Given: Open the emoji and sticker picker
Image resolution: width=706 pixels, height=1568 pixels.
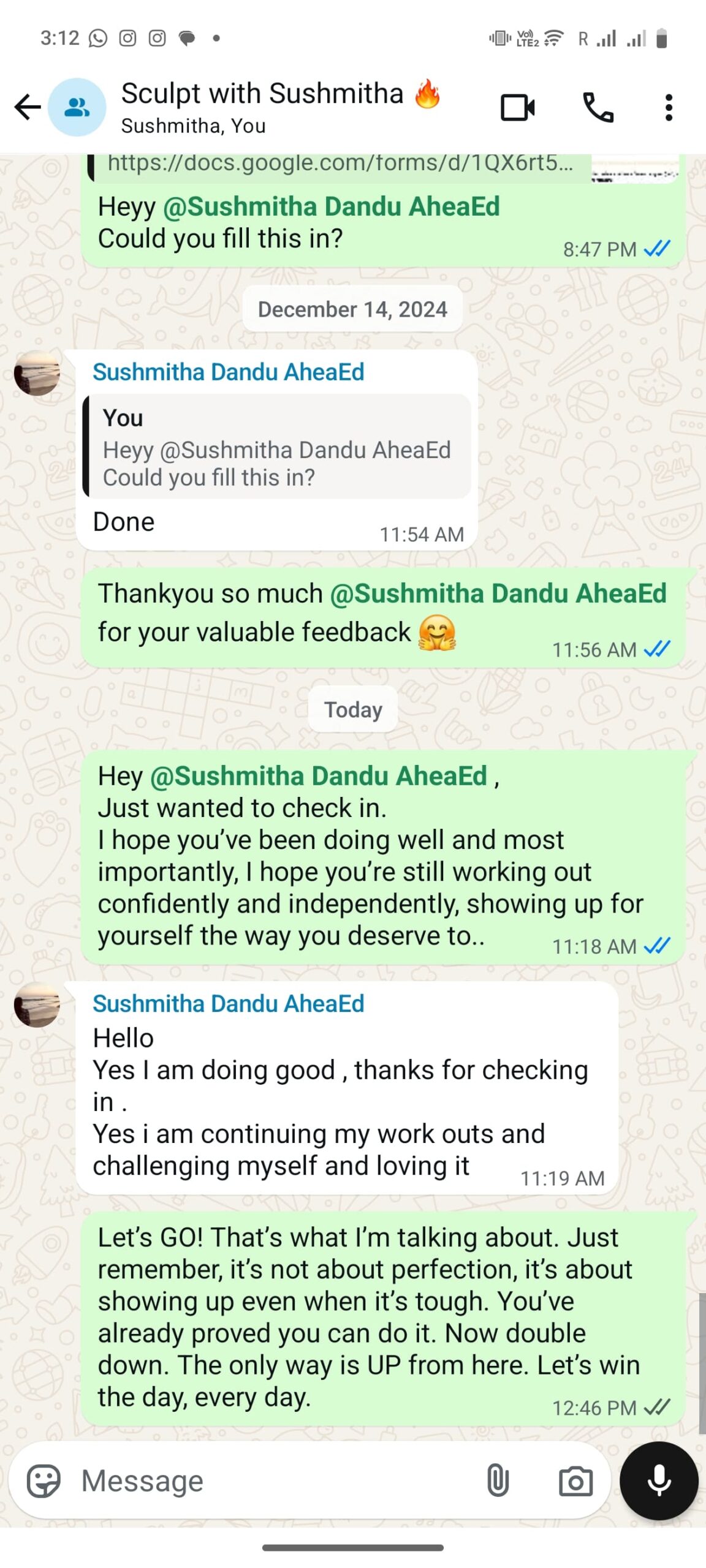Looking at the screenshot, I should [44, 1481].
